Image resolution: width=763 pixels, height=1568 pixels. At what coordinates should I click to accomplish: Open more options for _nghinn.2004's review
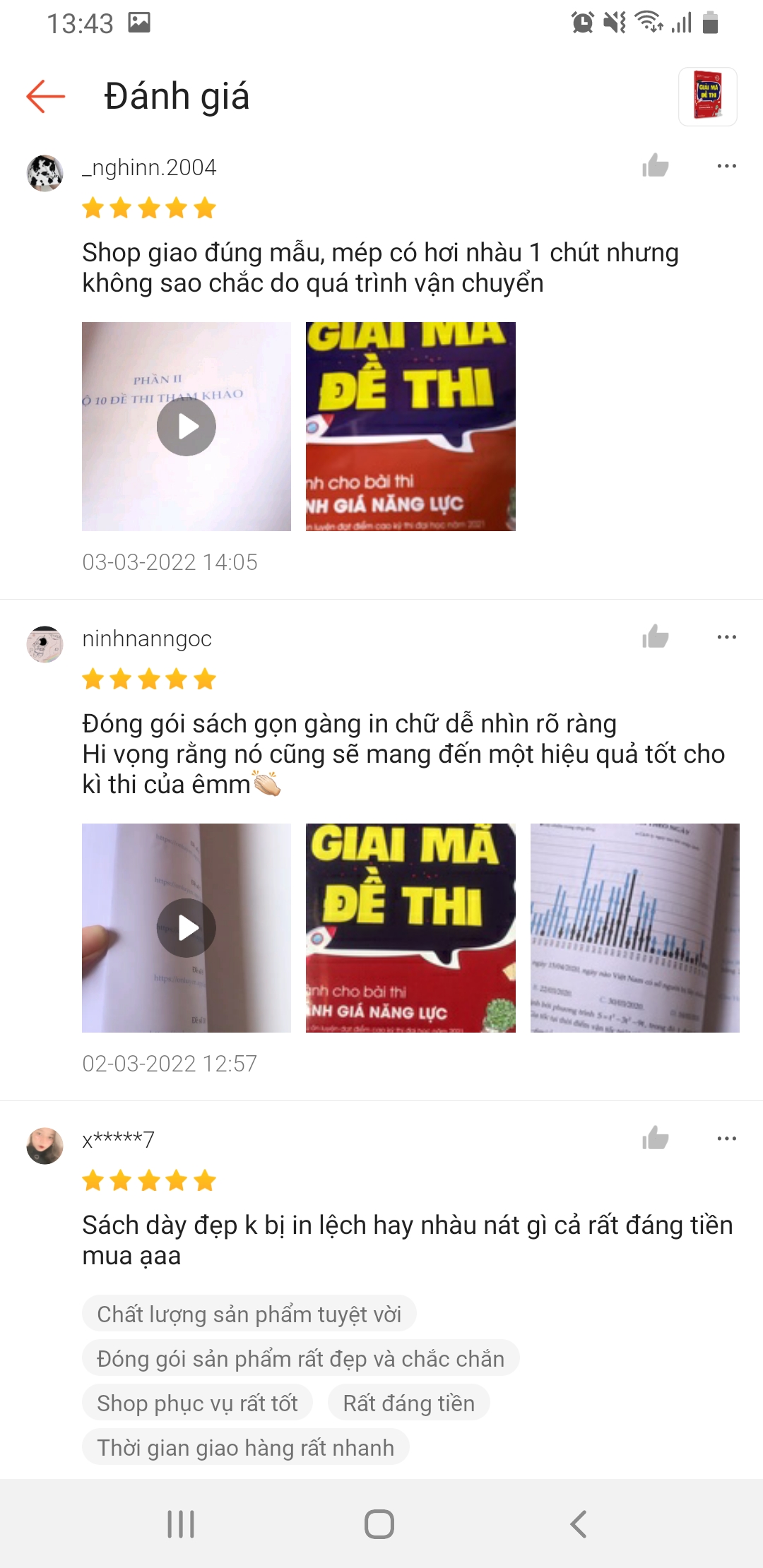pos(726,166)
